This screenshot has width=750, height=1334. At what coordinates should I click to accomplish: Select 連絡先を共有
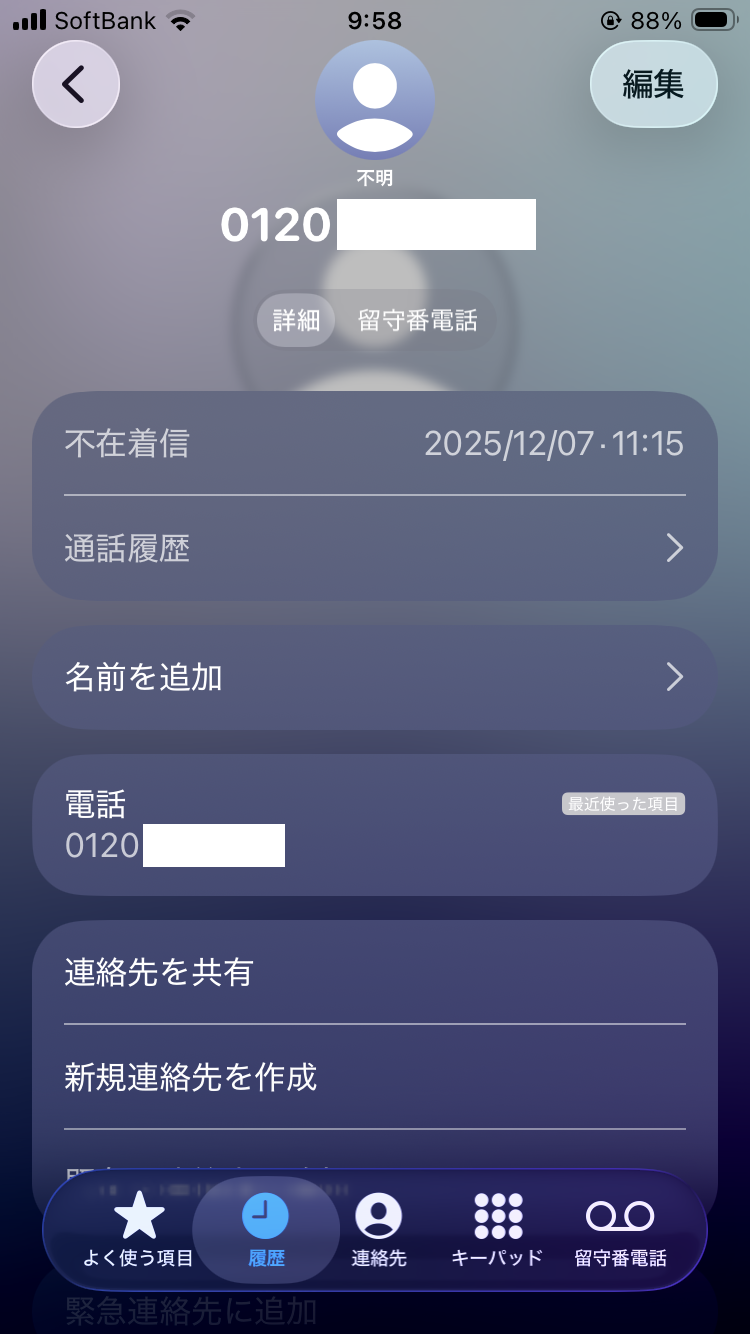[375, 972]
